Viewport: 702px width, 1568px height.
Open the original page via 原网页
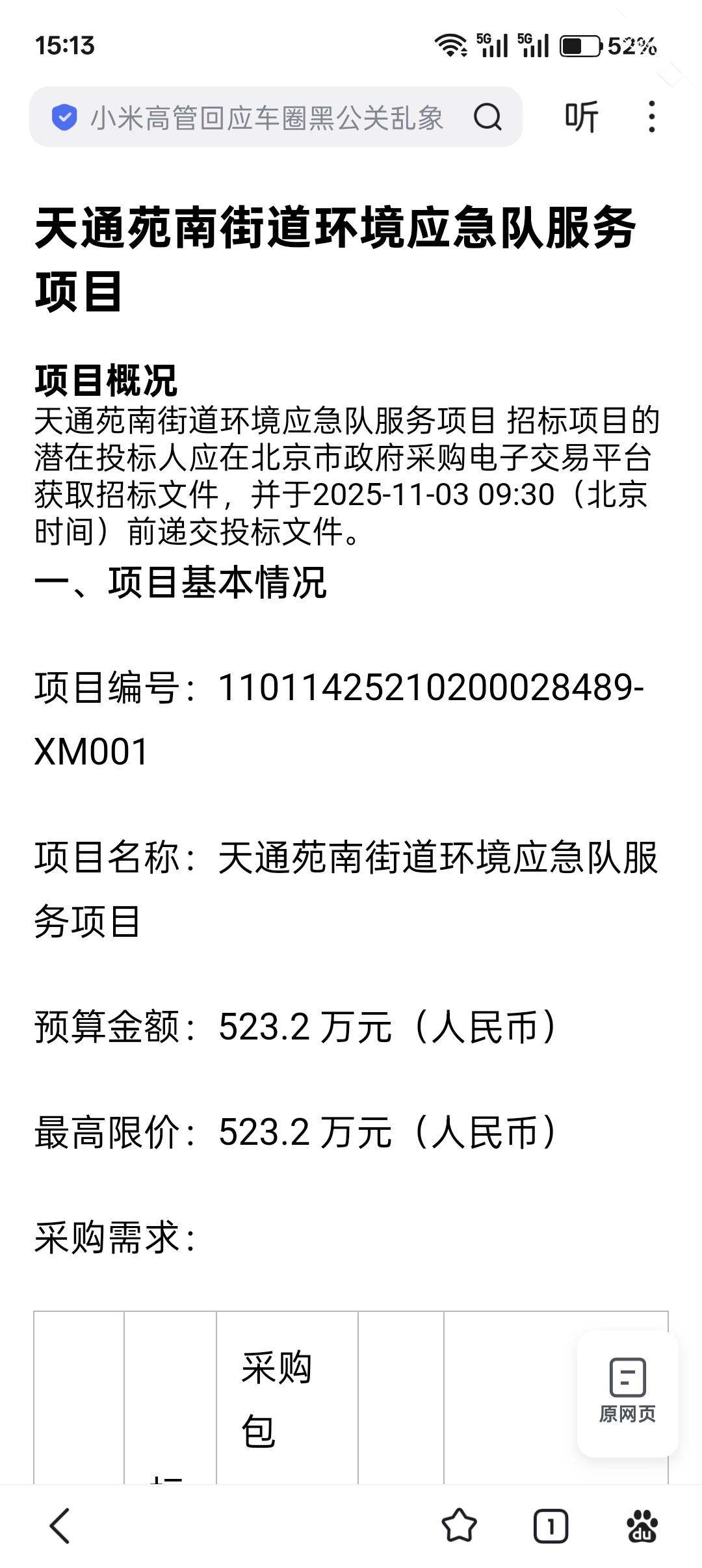coord(627,1392)
